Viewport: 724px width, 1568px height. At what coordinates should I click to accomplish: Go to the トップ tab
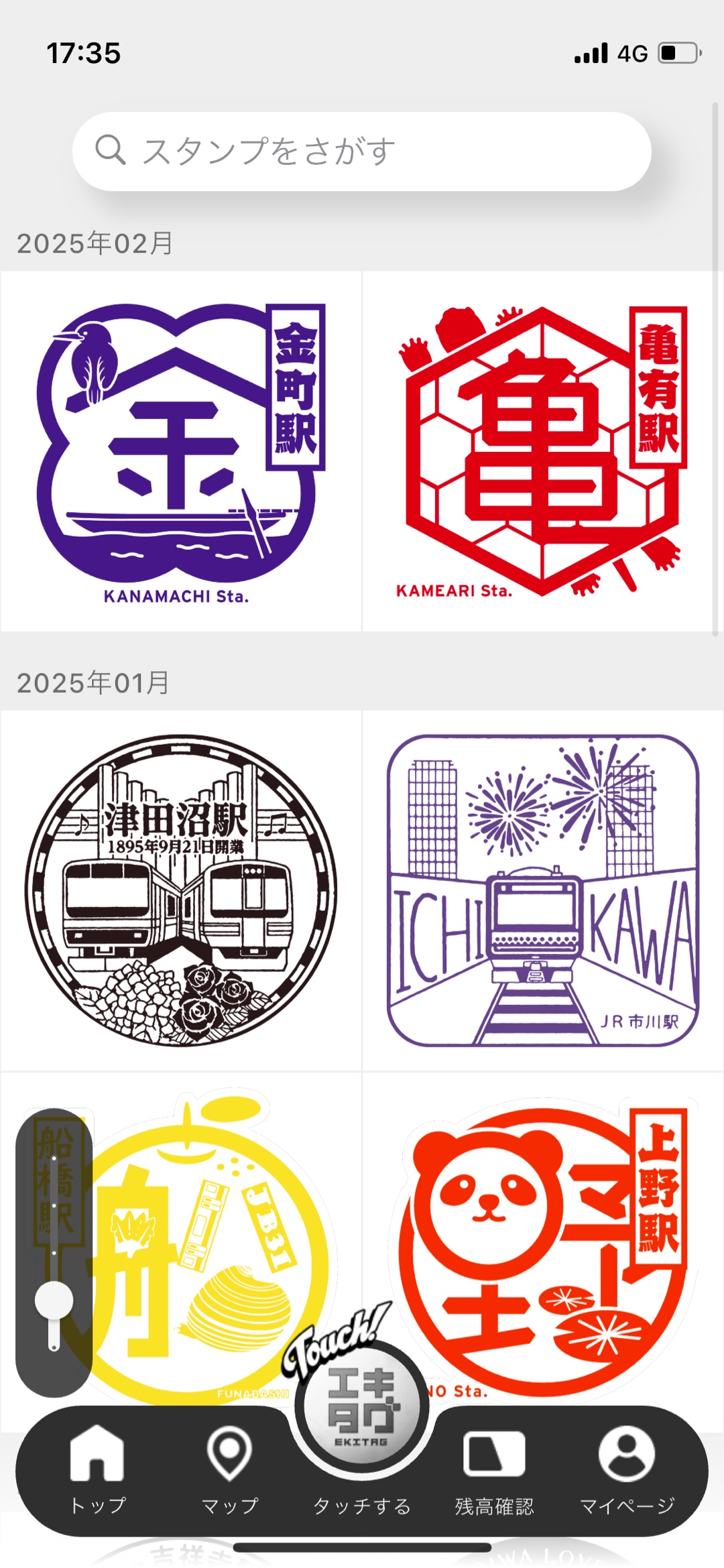point(98,1469)
